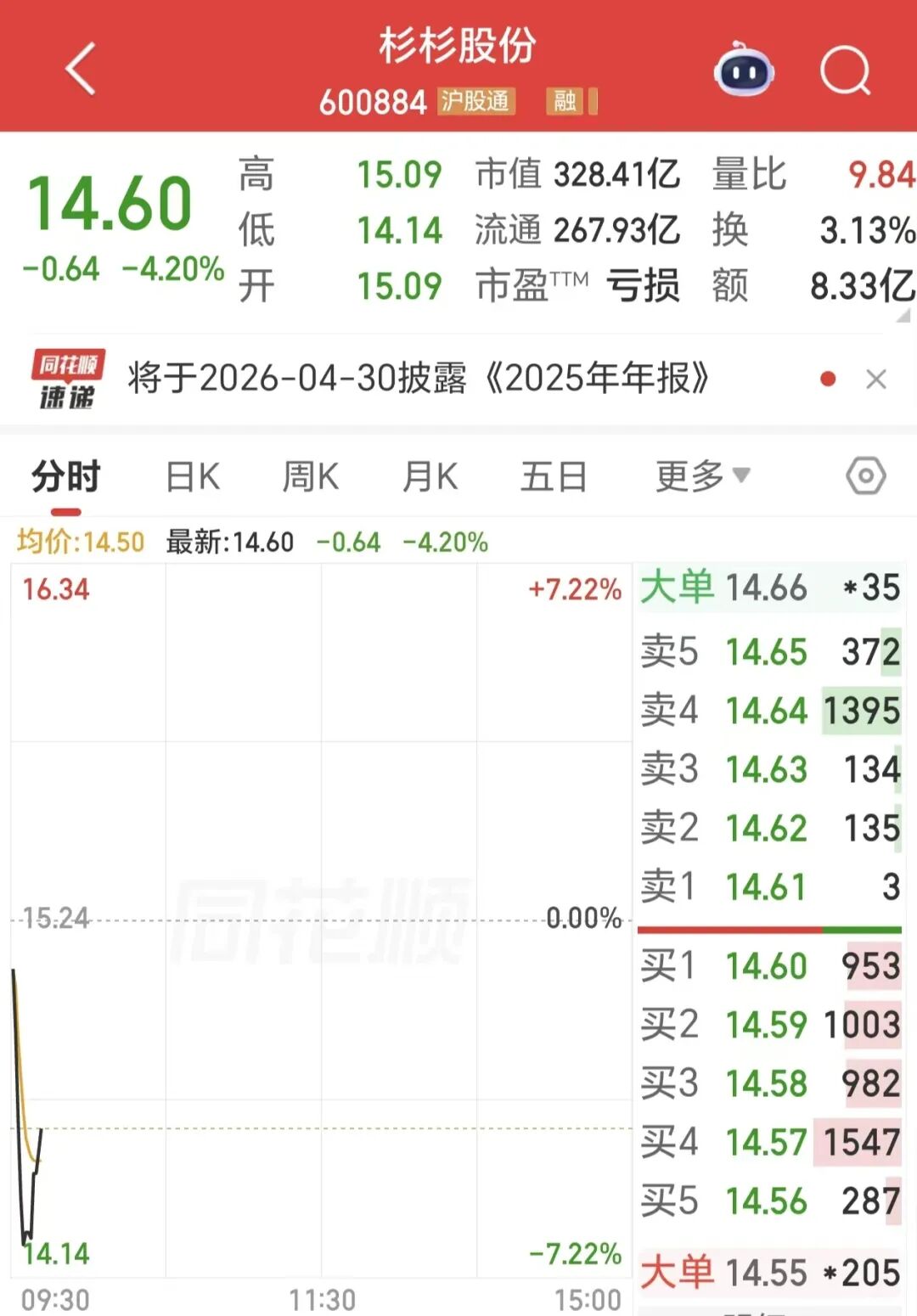Open stock search magnifier
Screen dimensions: 917x1316
coord(845,71)
